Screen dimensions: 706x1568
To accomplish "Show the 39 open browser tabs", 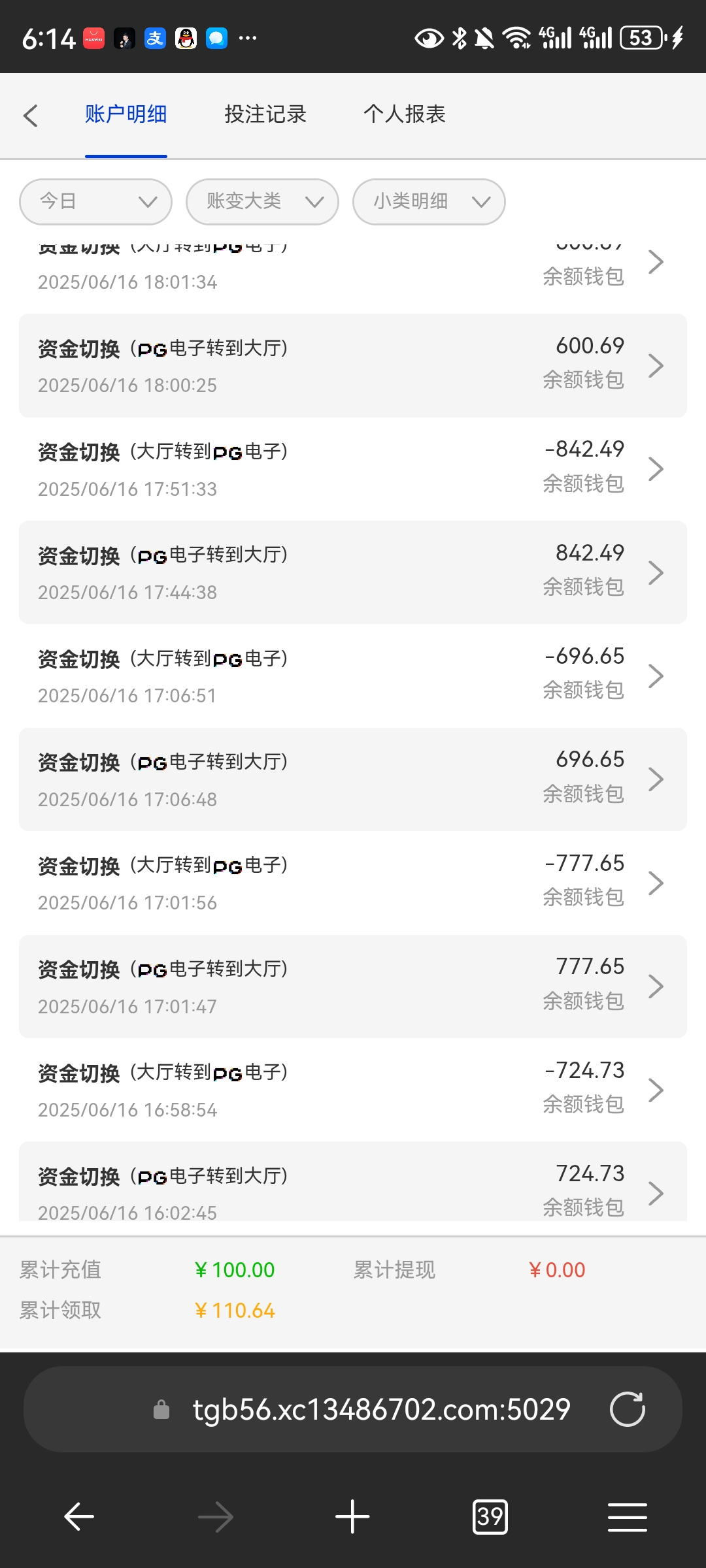I will 490,1516.
